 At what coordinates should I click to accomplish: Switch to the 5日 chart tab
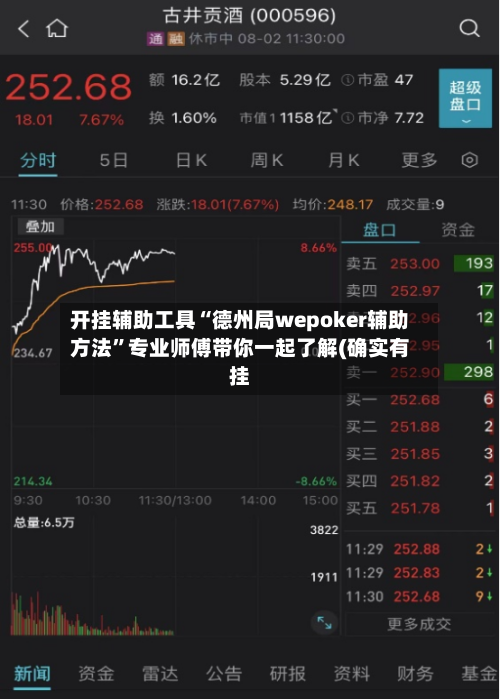click(113, 160)
